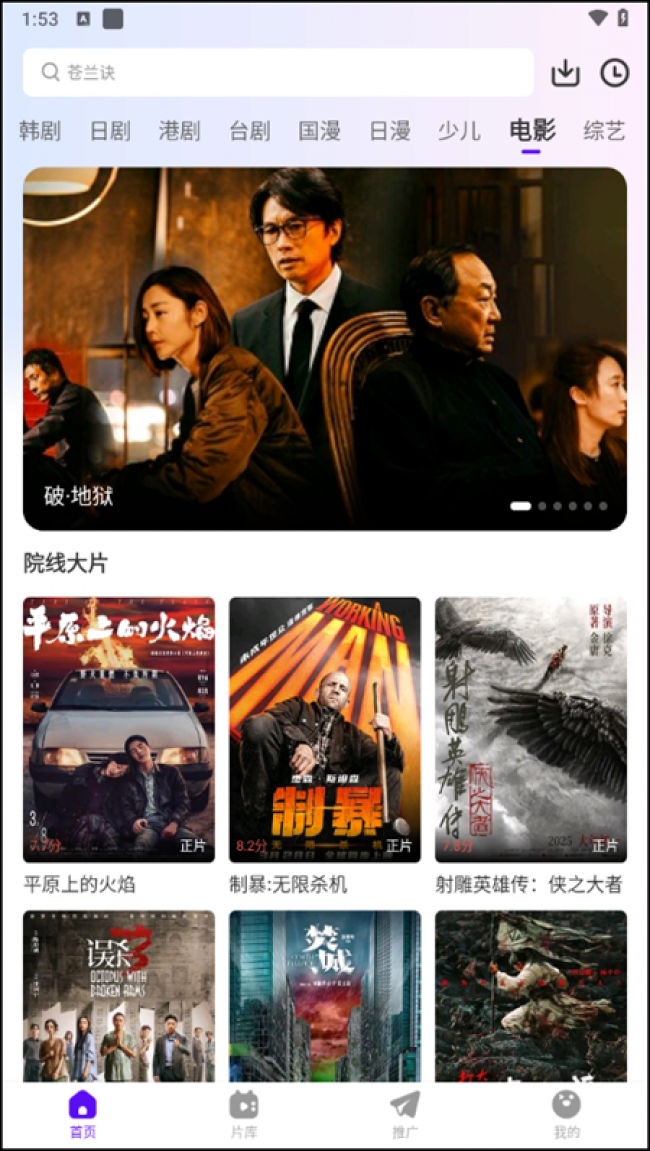Select the 台剧 category tab
This screenshot has height=1151, width=650.
[249, 131]
